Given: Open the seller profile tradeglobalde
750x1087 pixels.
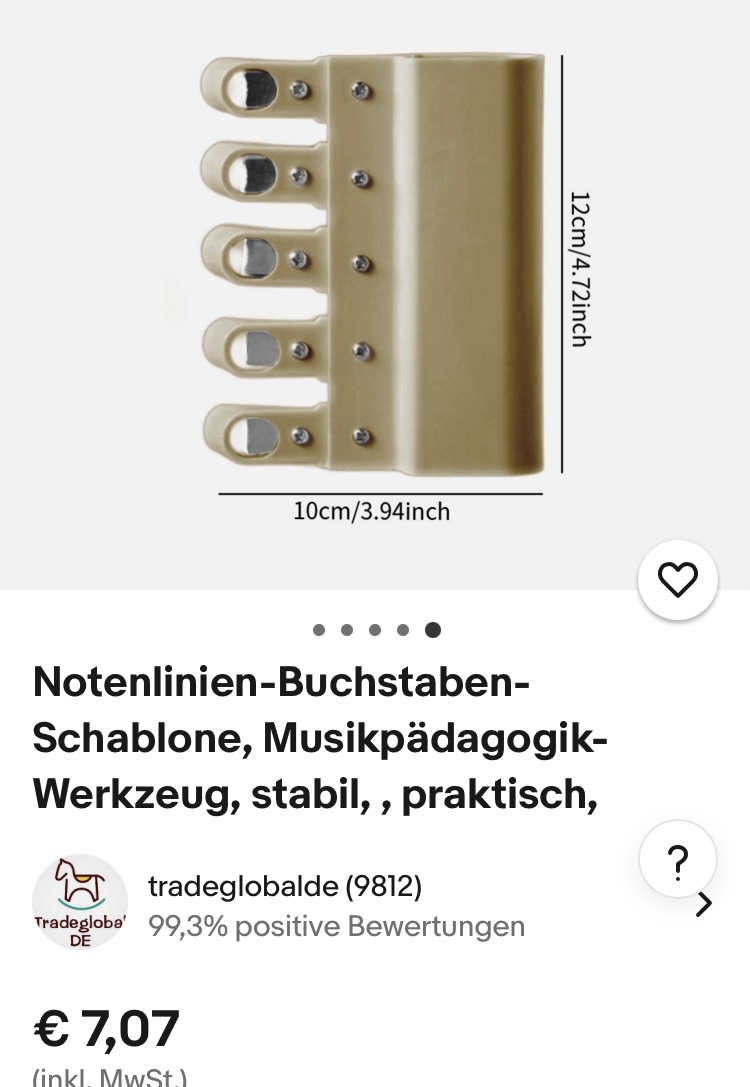Looking at the screenshot, I should pyautogui.click(x=285, y=887).
